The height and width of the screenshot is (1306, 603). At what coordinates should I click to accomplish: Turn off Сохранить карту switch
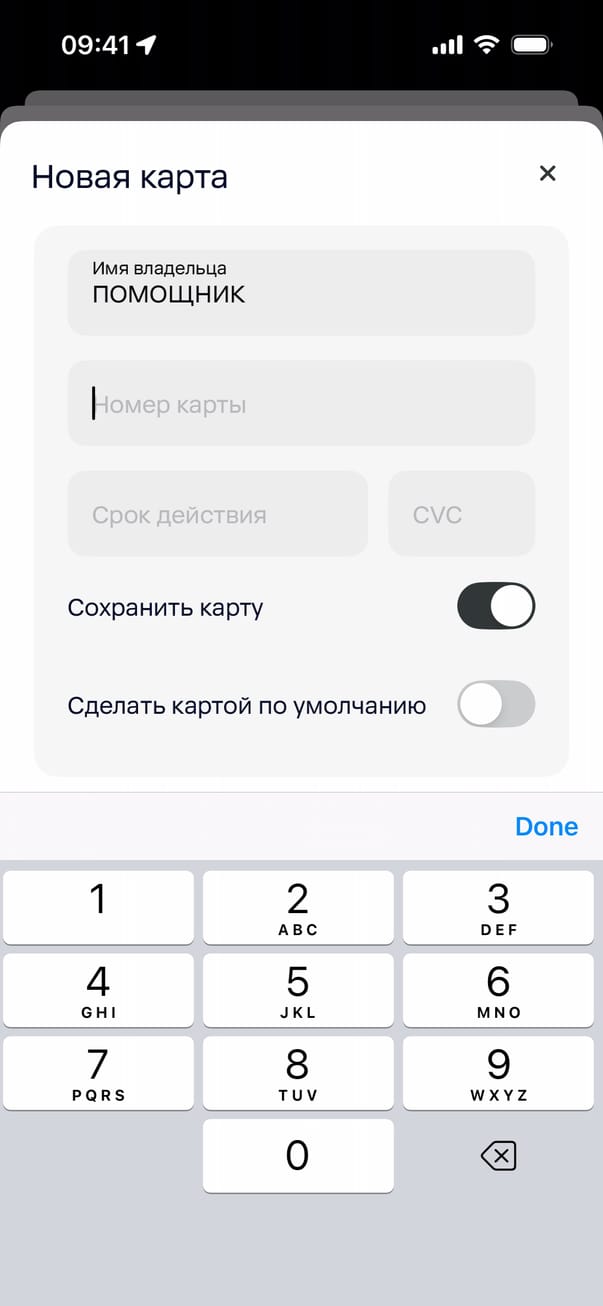pyautogui.click(x=496, y=607)
